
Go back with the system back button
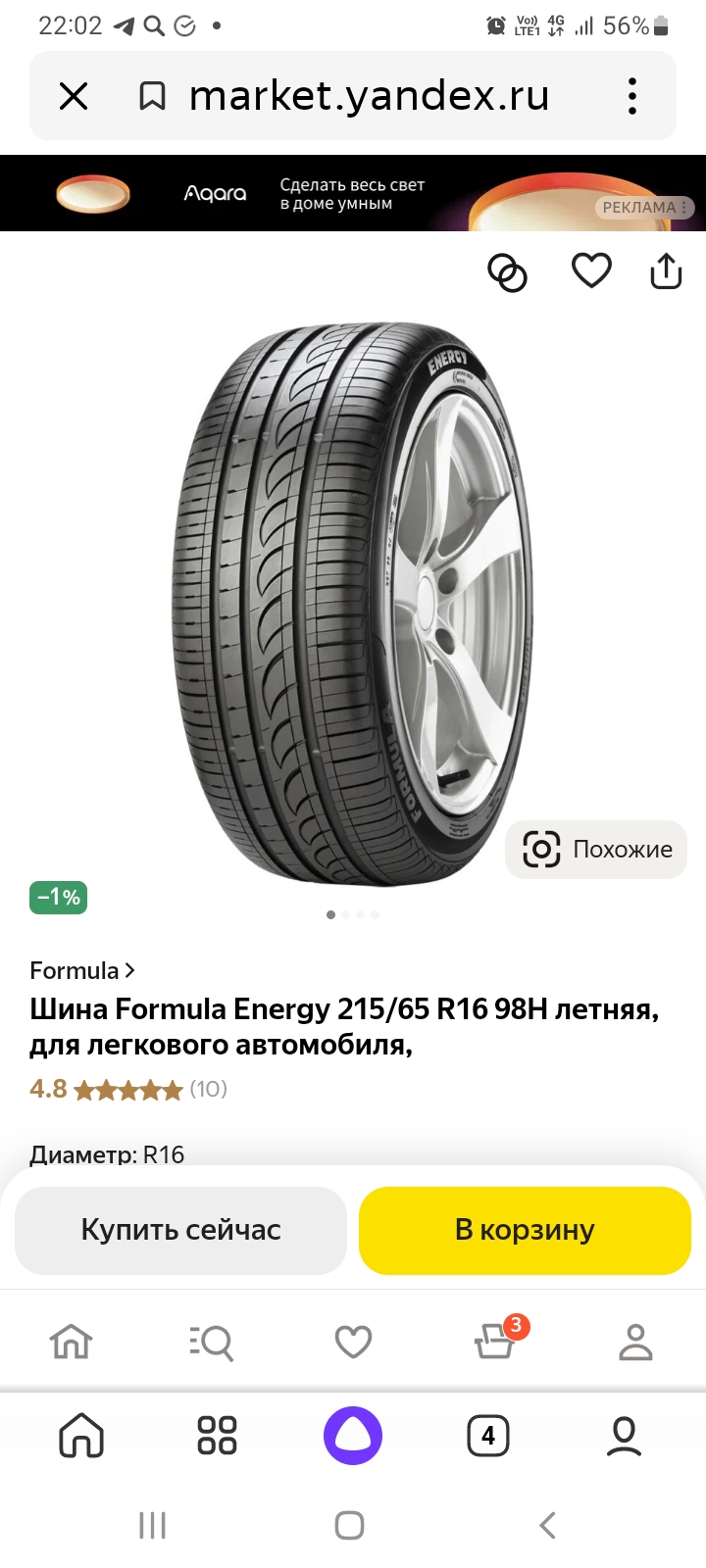pyautogui.click(x=548, y=1525)
